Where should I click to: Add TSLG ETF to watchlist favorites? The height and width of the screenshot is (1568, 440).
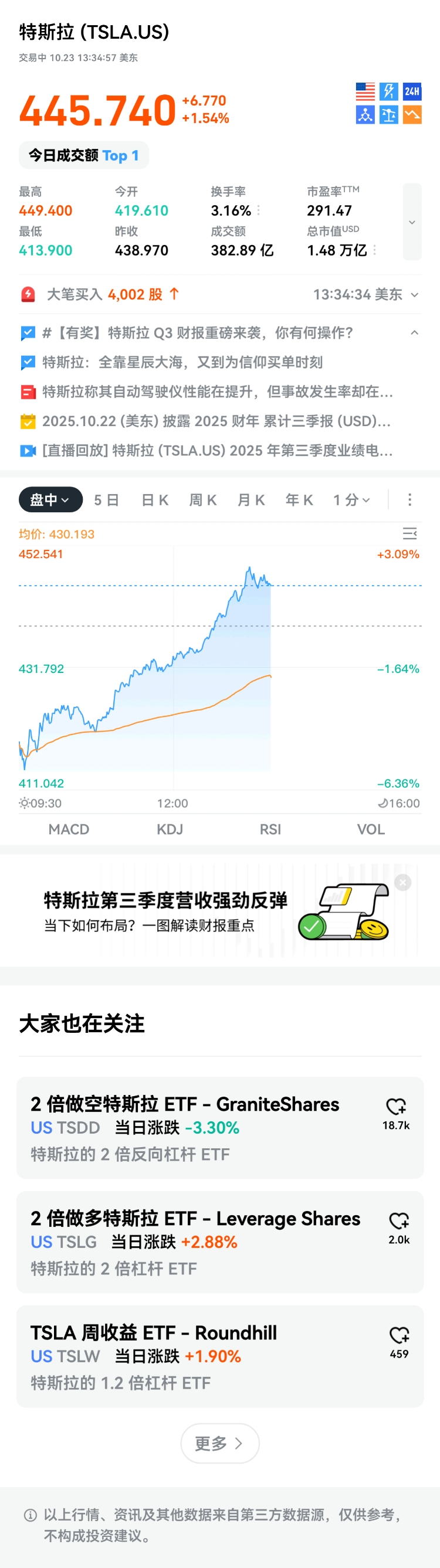399,1220
